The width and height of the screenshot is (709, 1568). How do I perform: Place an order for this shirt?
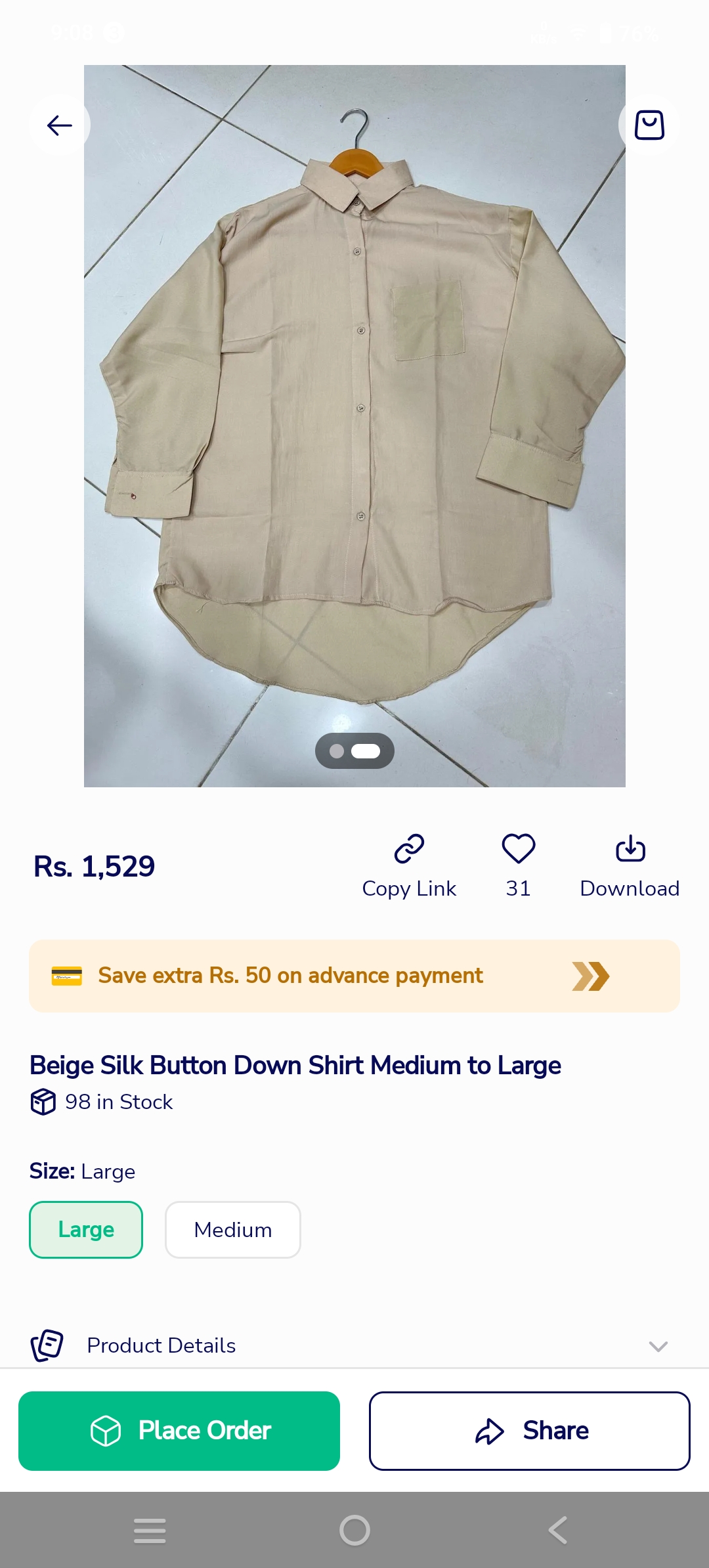point(179,1431)
